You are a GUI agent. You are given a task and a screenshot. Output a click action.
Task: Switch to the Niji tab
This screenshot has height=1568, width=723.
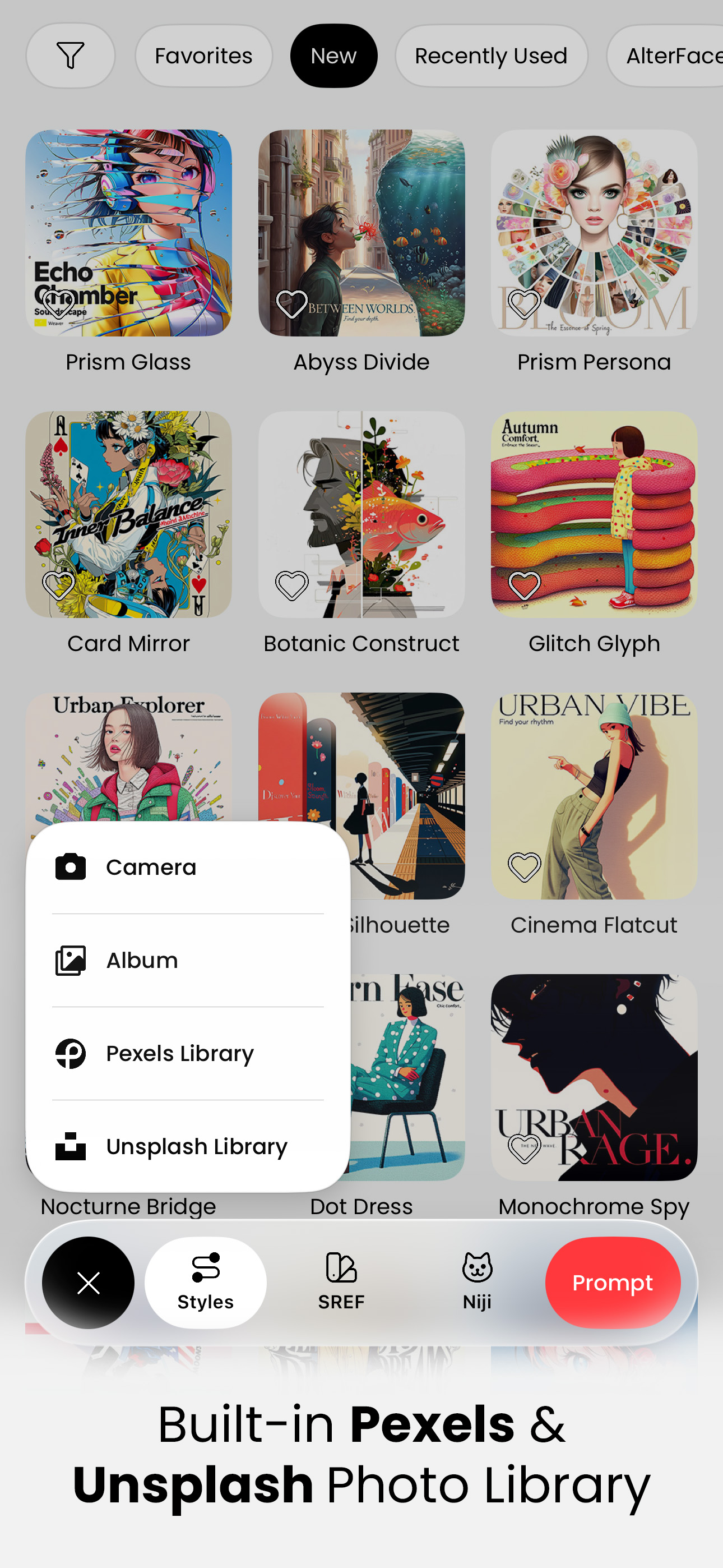pos(477,1283)
